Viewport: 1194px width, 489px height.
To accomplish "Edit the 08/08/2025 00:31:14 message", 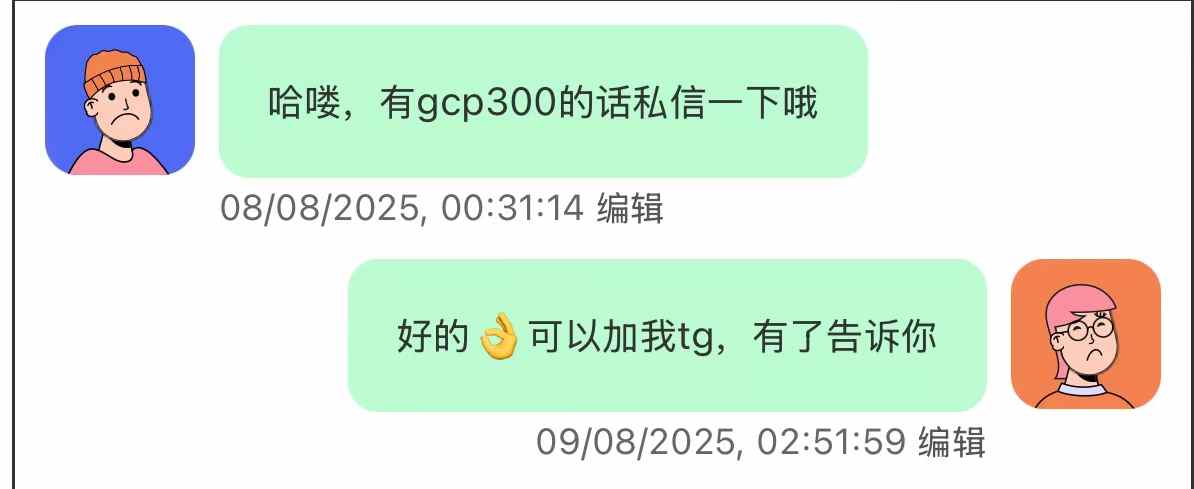I will 630,209.
